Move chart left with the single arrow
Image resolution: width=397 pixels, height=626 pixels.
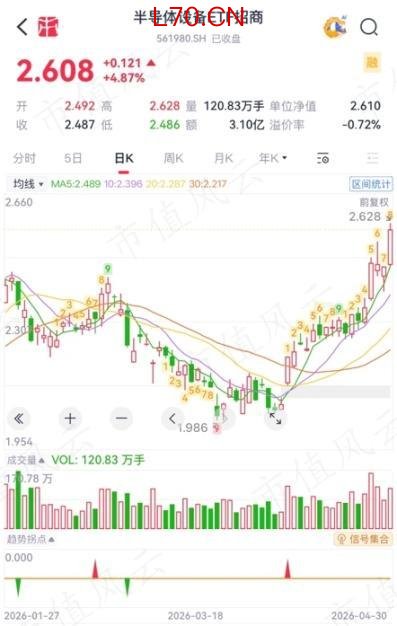[x=172, y=418]
